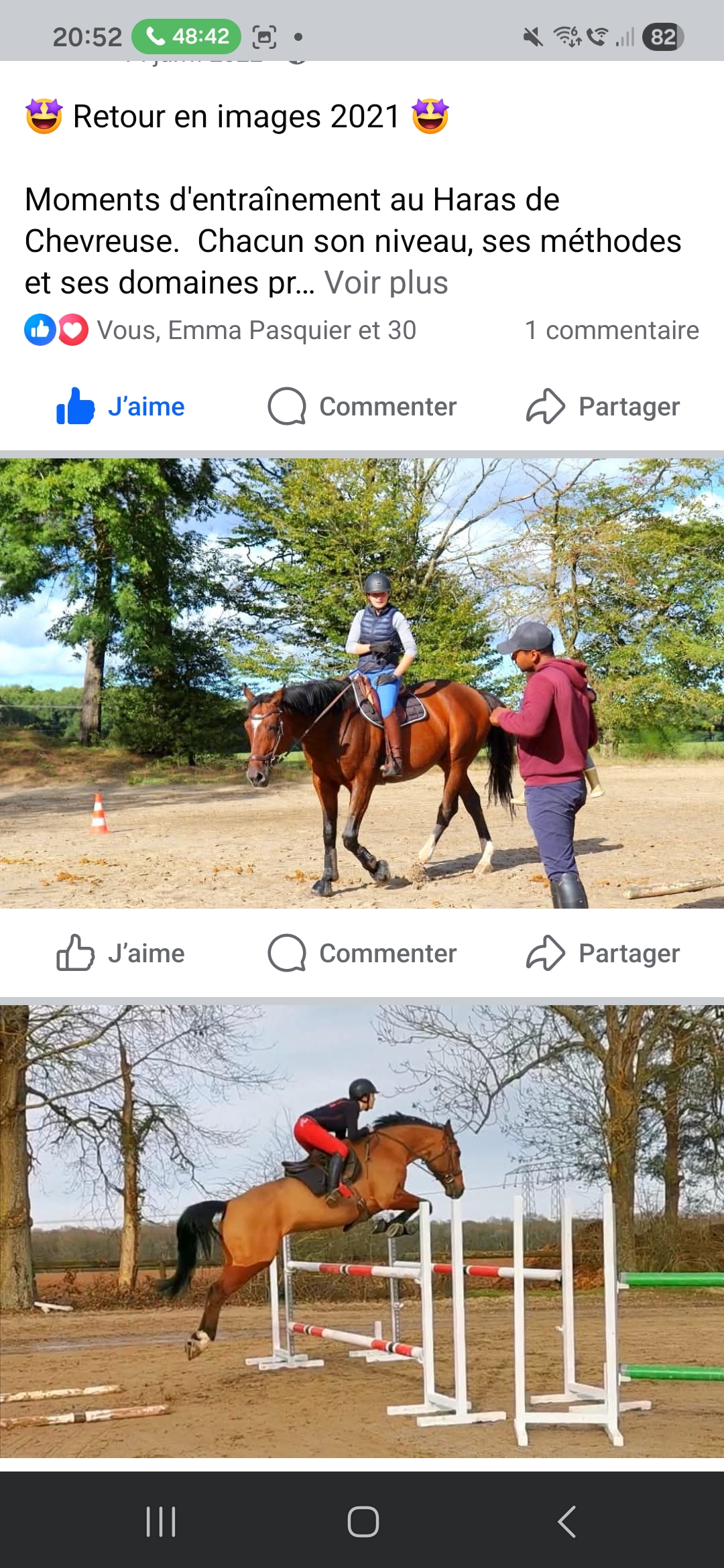
Task: Share the Retour en images 2021 post
Action: point(603,407)
